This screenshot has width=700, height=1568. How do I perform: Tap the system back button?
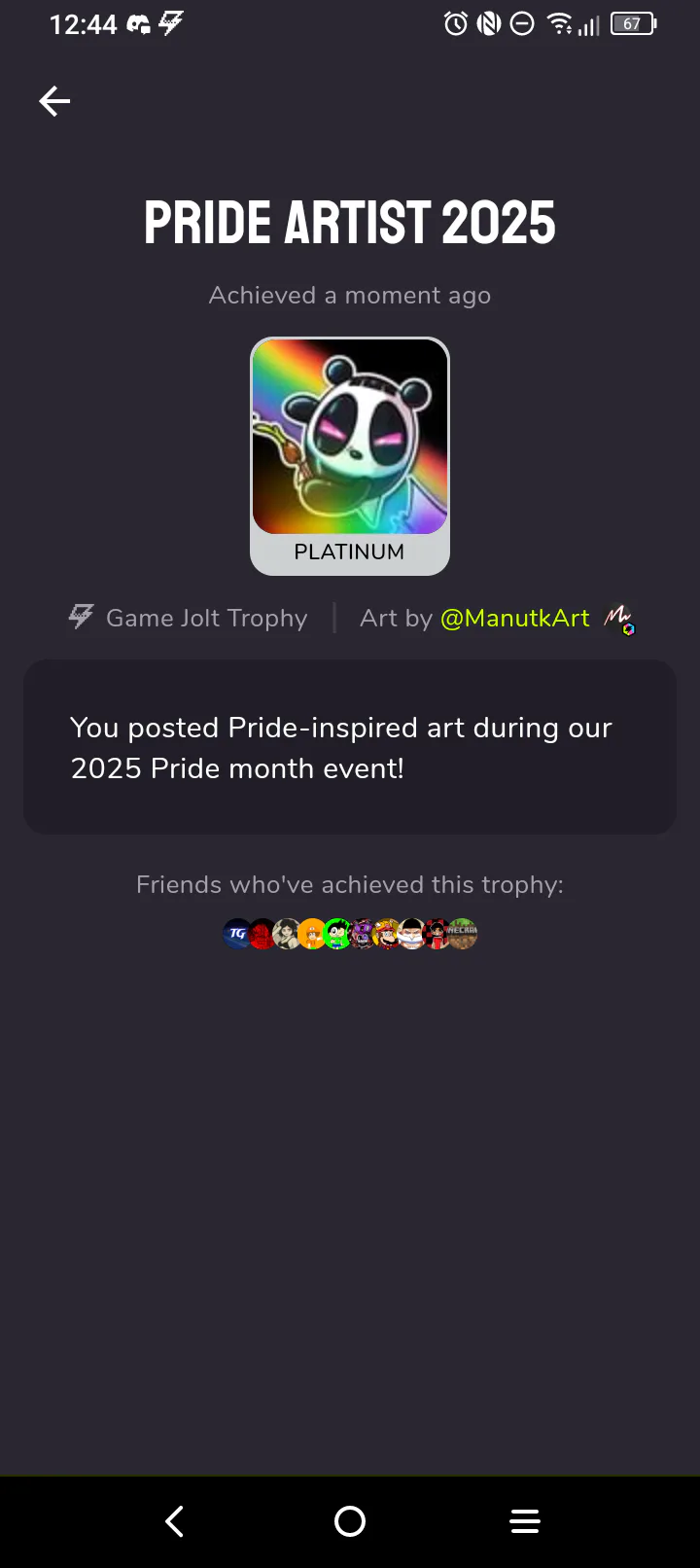tap(175, 1521)
